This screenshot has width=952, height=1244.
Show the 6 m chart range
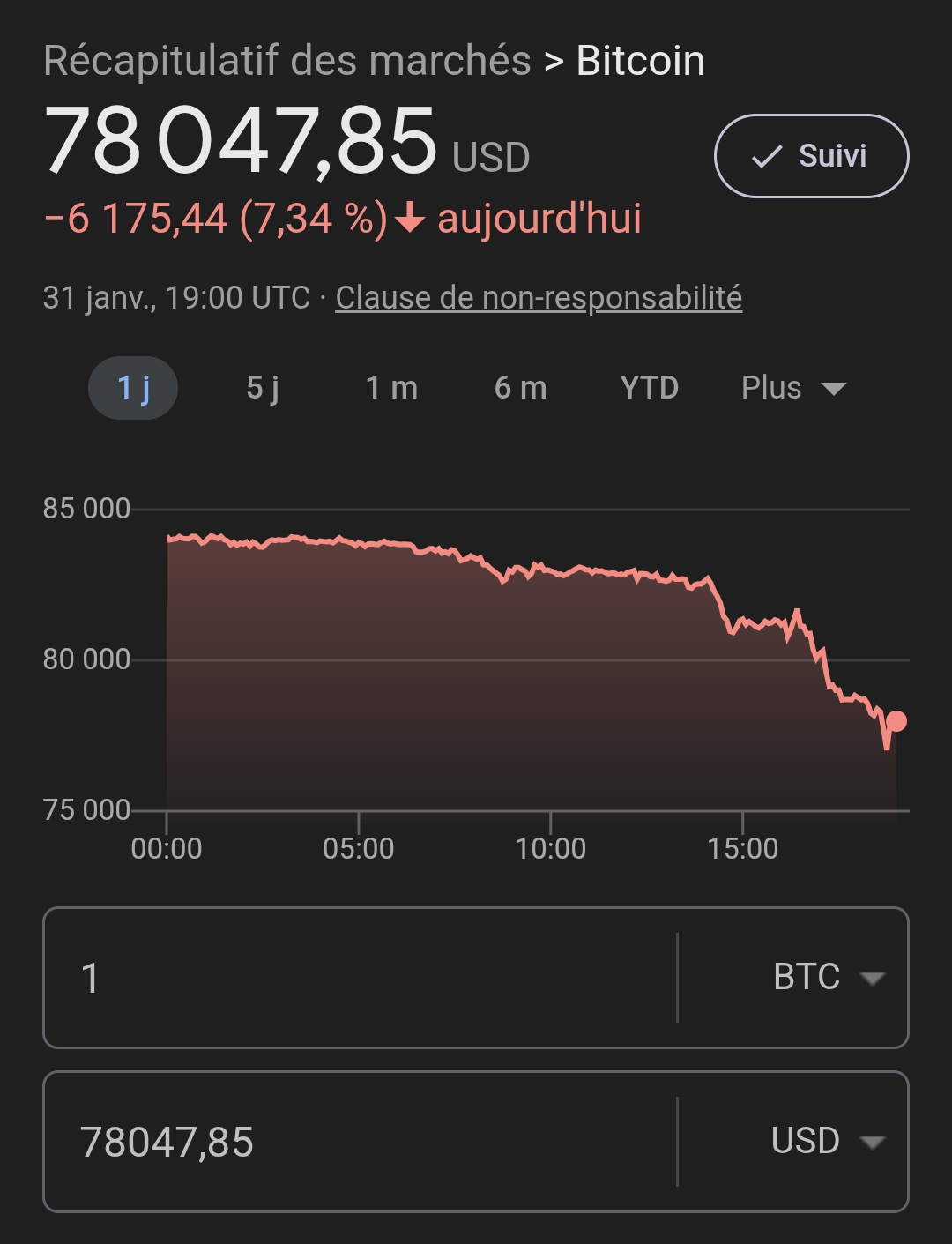tap(520, 388)
